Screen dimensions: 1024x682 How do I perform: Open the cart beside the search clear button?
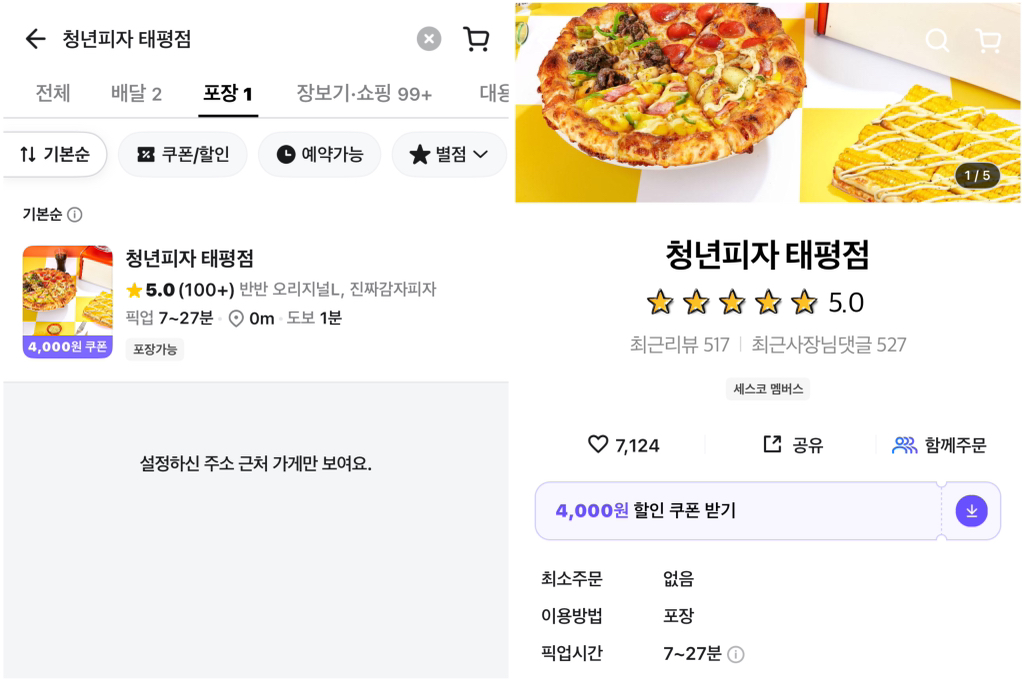(476, 39)
